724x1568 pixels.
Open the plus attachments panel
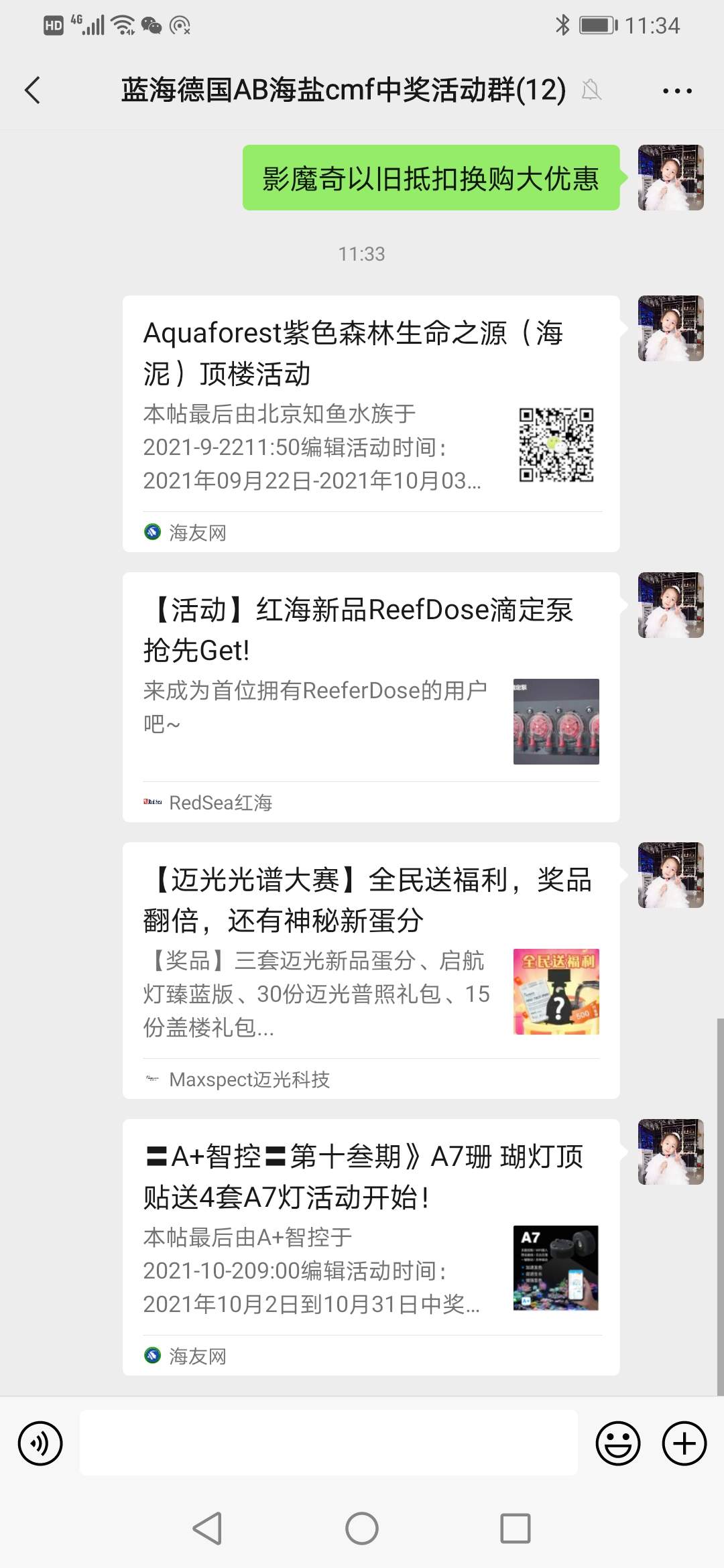684,1443
